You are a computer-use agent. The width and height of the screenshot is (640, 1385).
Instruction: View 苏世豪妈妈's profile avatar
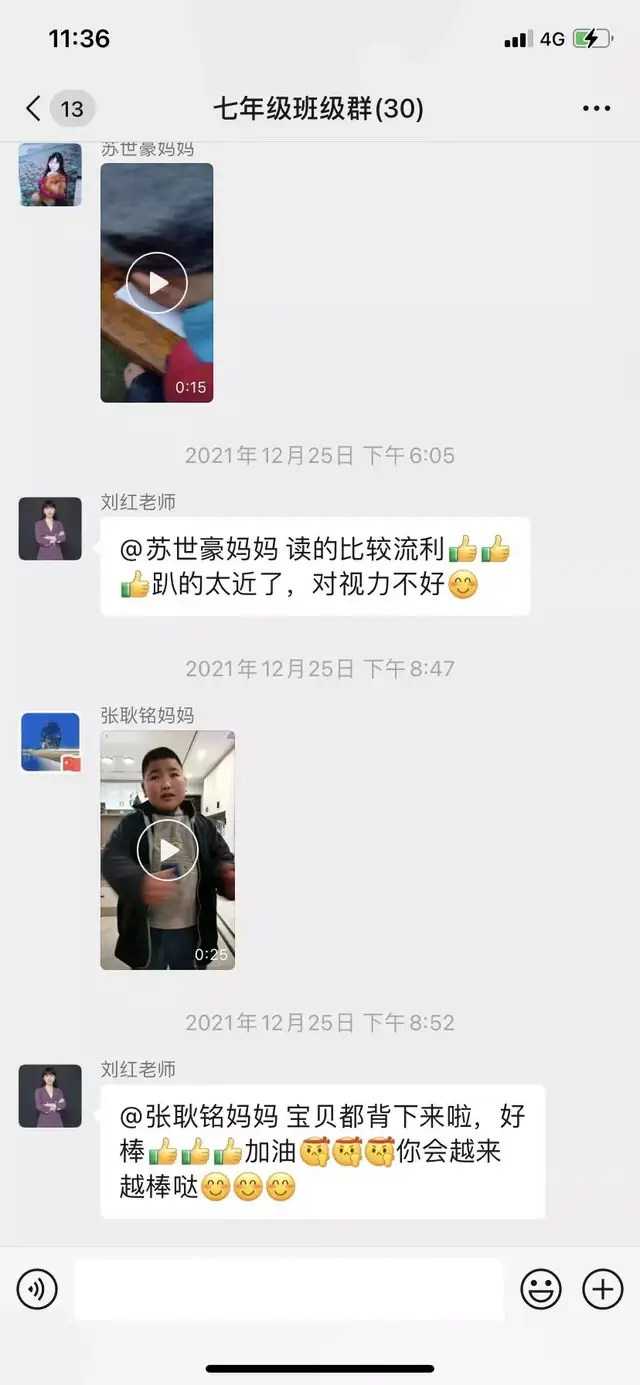pos(50,175)
